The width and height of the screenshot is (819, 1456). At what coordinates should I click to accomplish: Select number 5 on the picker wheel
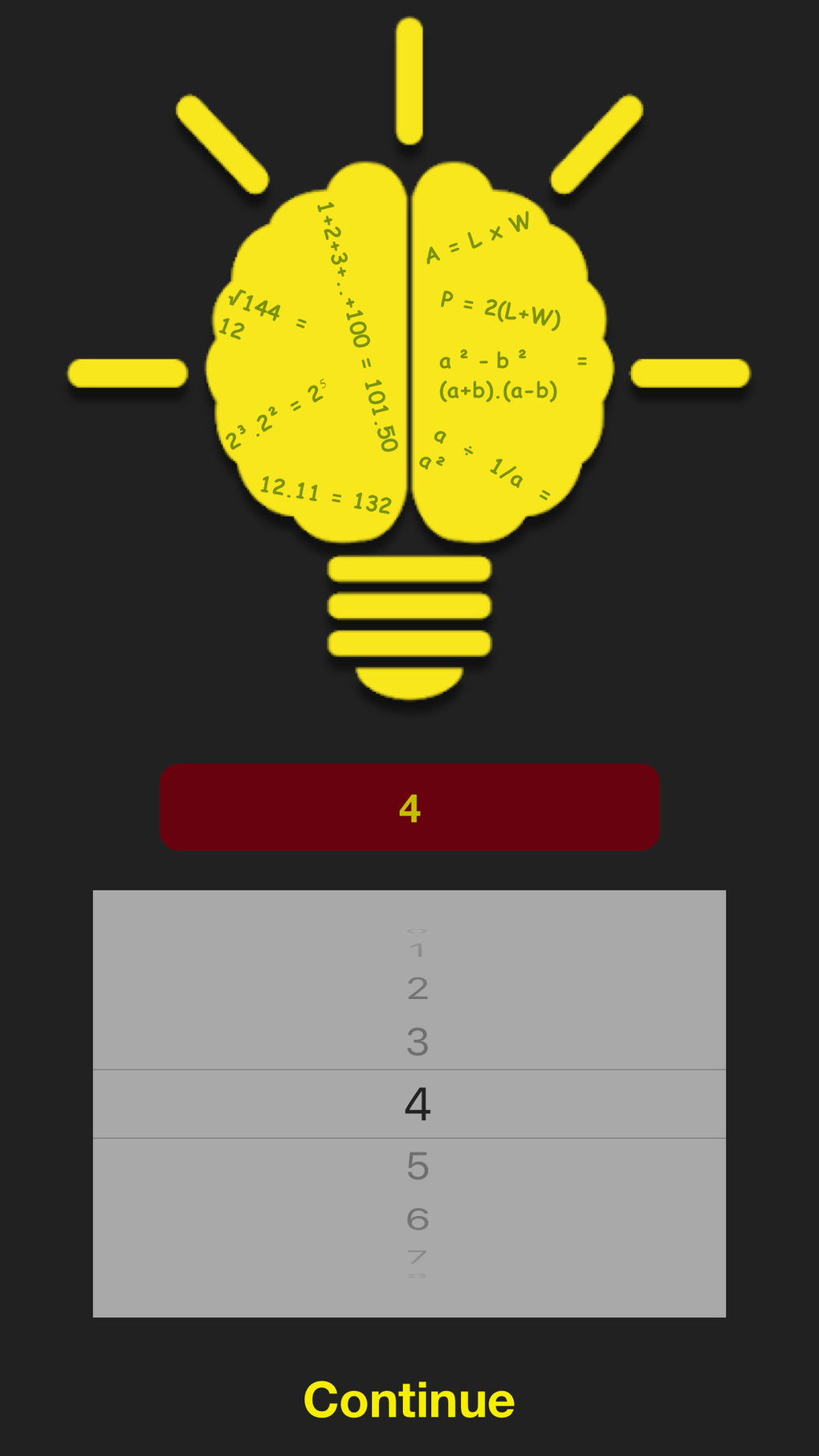tap(418, 1166)
